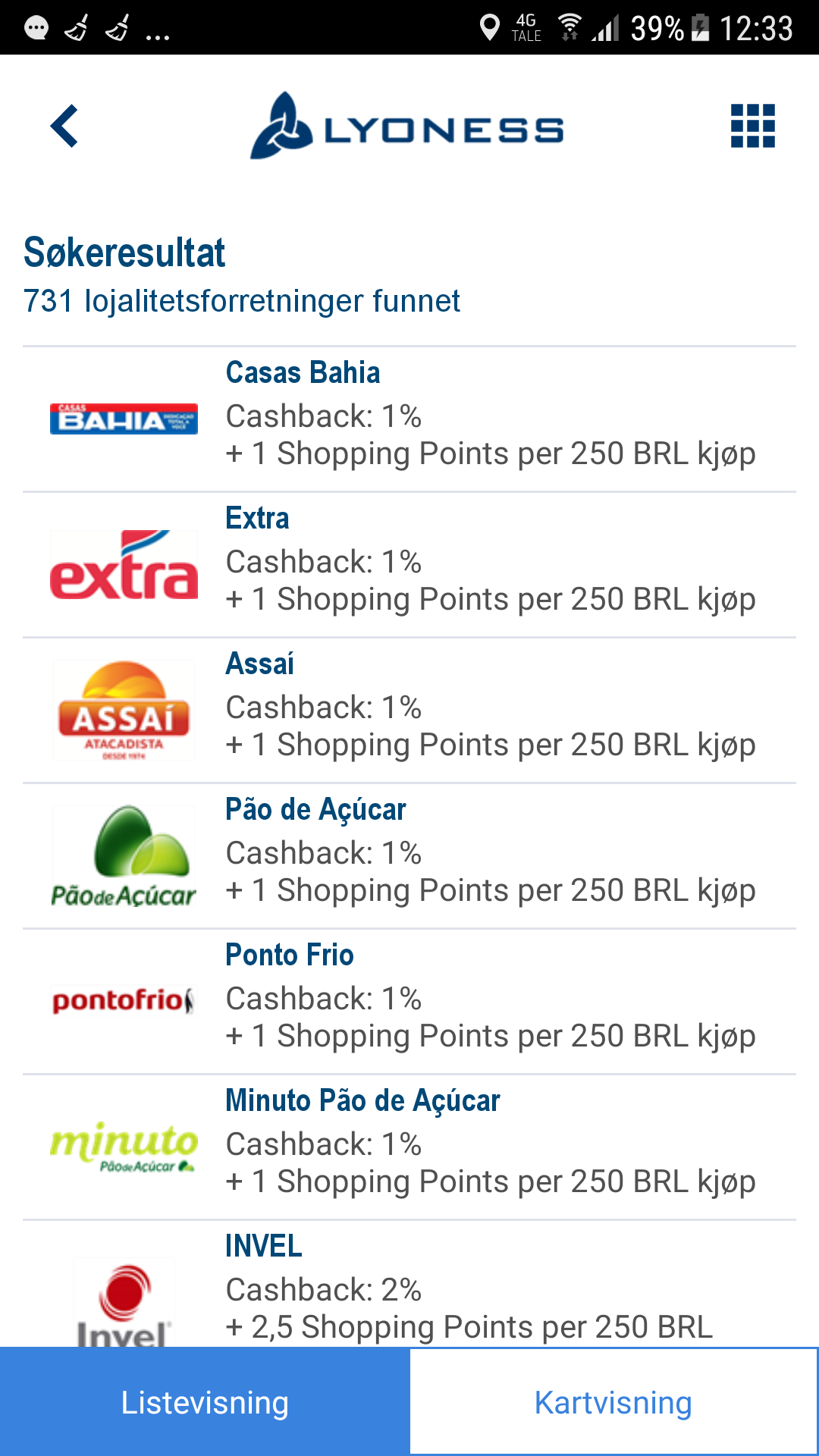View the Assaí store details

pos(409,711)
